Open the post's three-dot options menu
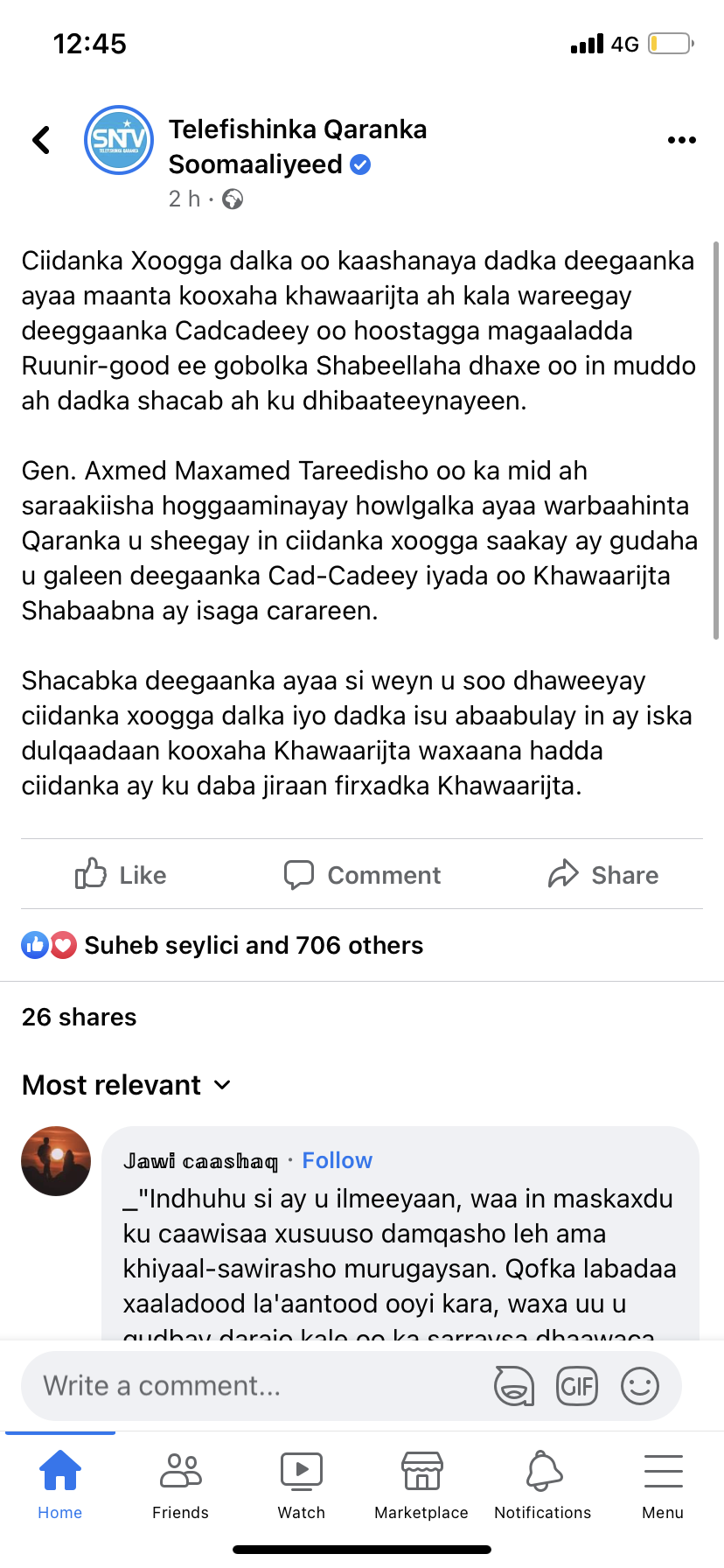The image size is (724, 1568). (681, 140)
